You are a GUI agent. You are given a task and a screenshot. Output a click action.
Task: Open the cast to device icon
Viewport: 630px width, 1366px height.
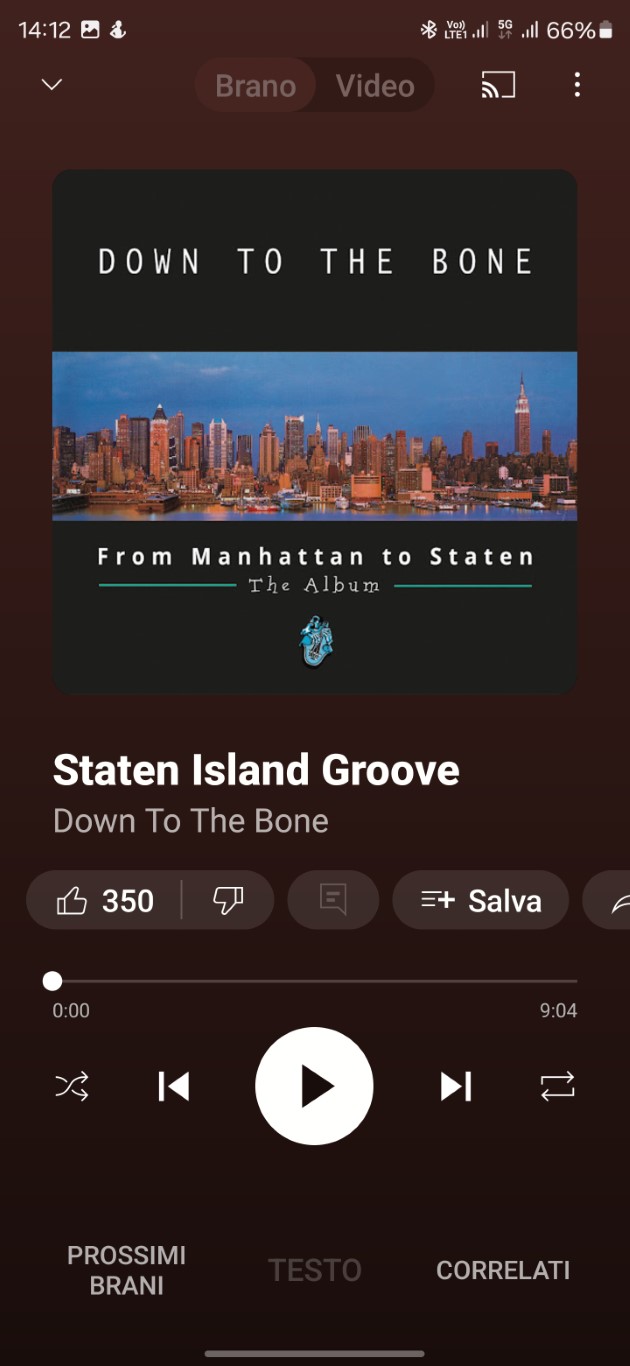point(498,86)
